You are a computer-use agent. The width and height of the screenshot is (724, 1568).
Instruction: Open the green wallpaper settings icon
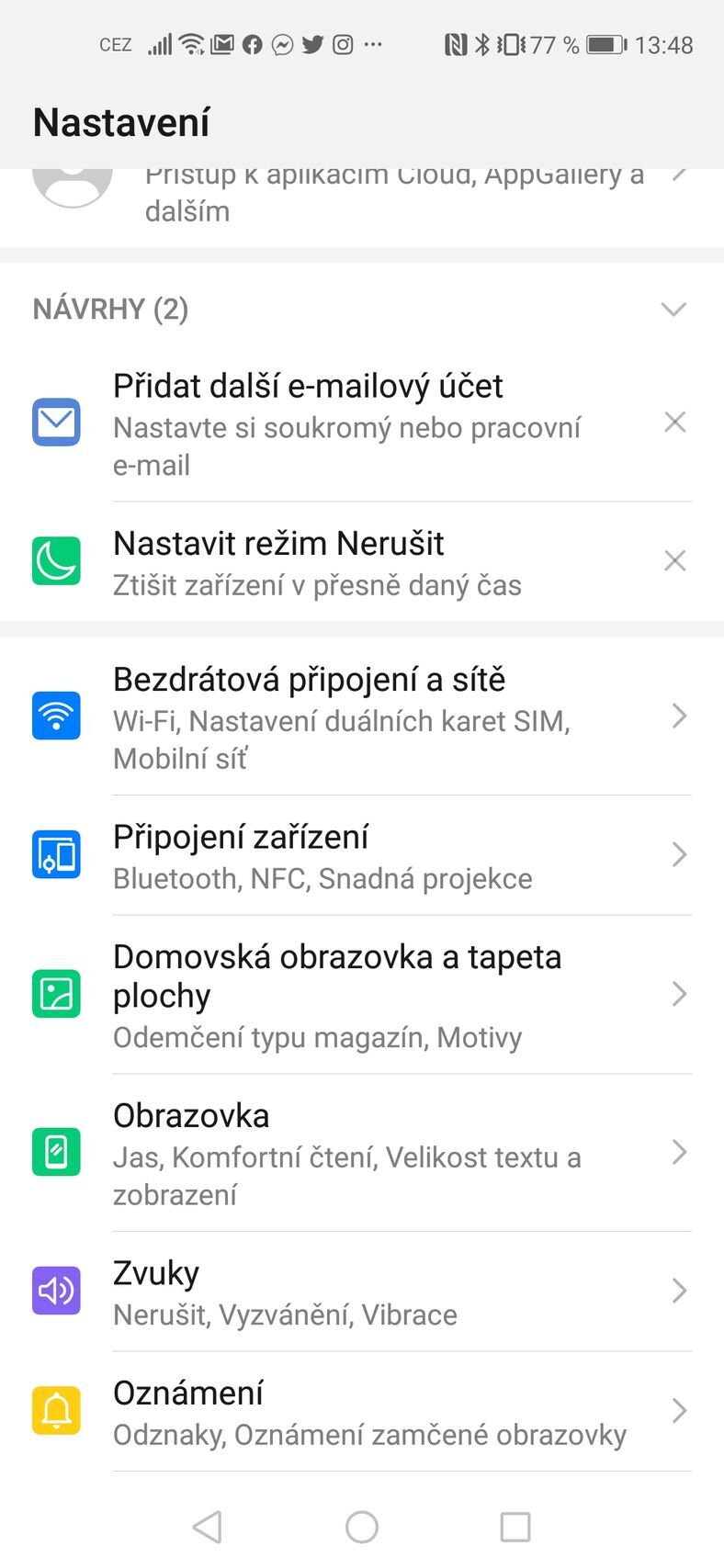(56, 994)
